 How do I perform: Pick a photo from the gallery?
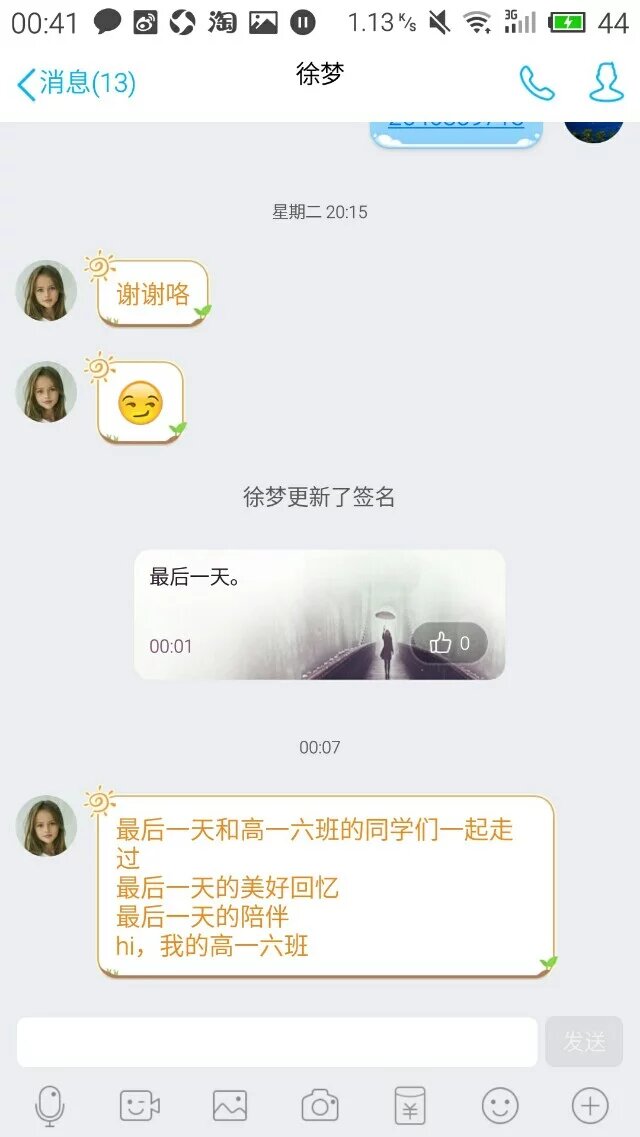230,1106
